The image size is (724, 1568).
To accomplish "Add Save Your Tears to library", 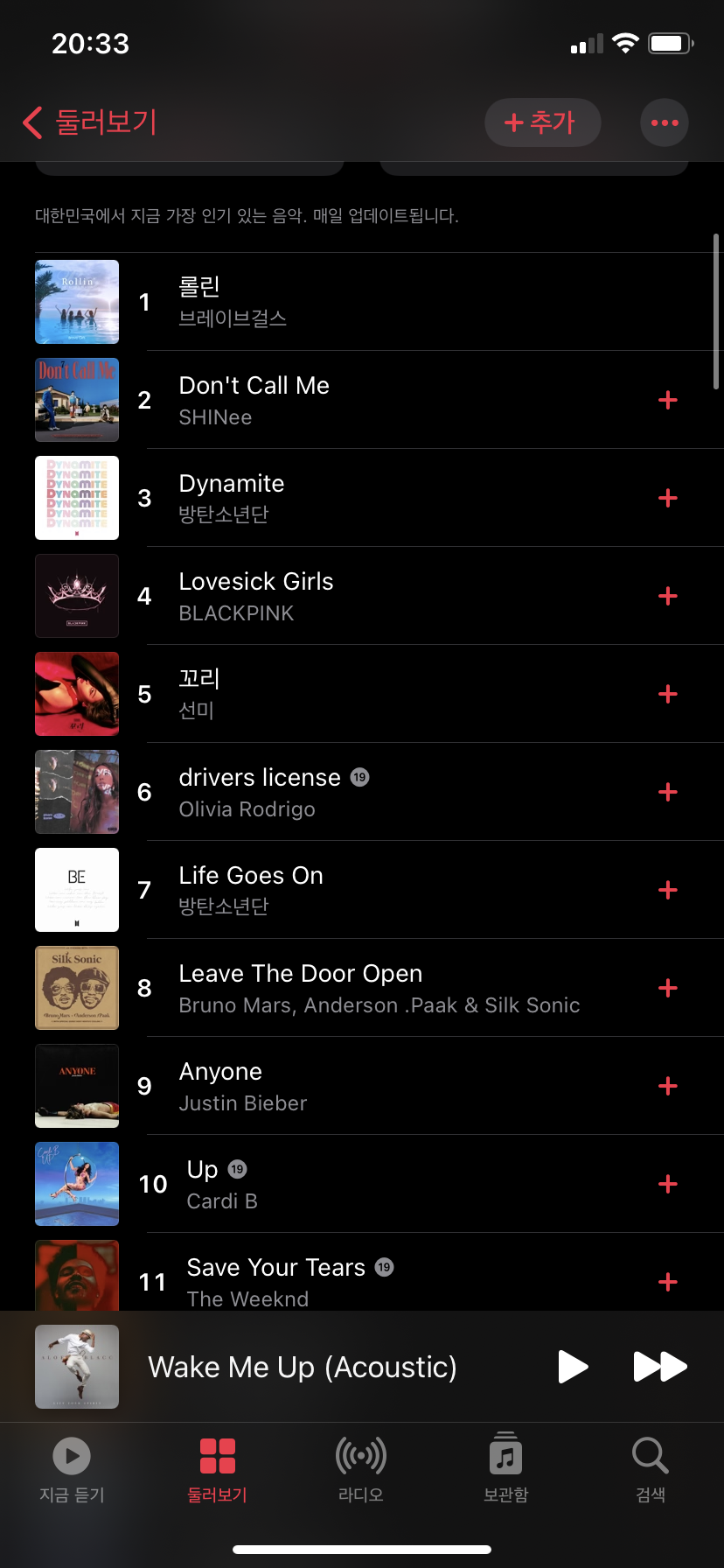I will (x=668, y=1283).
